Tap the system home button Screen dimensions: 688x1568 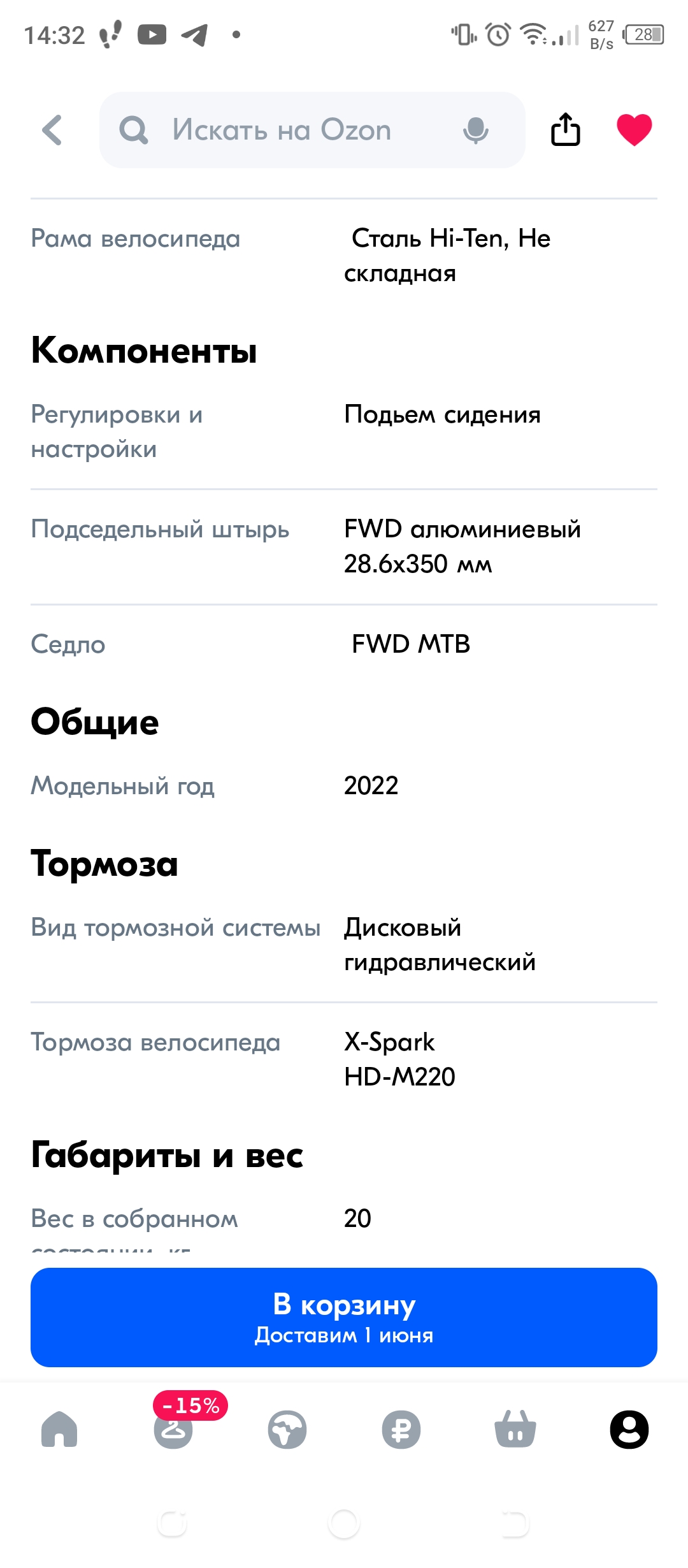[344, 1524]
